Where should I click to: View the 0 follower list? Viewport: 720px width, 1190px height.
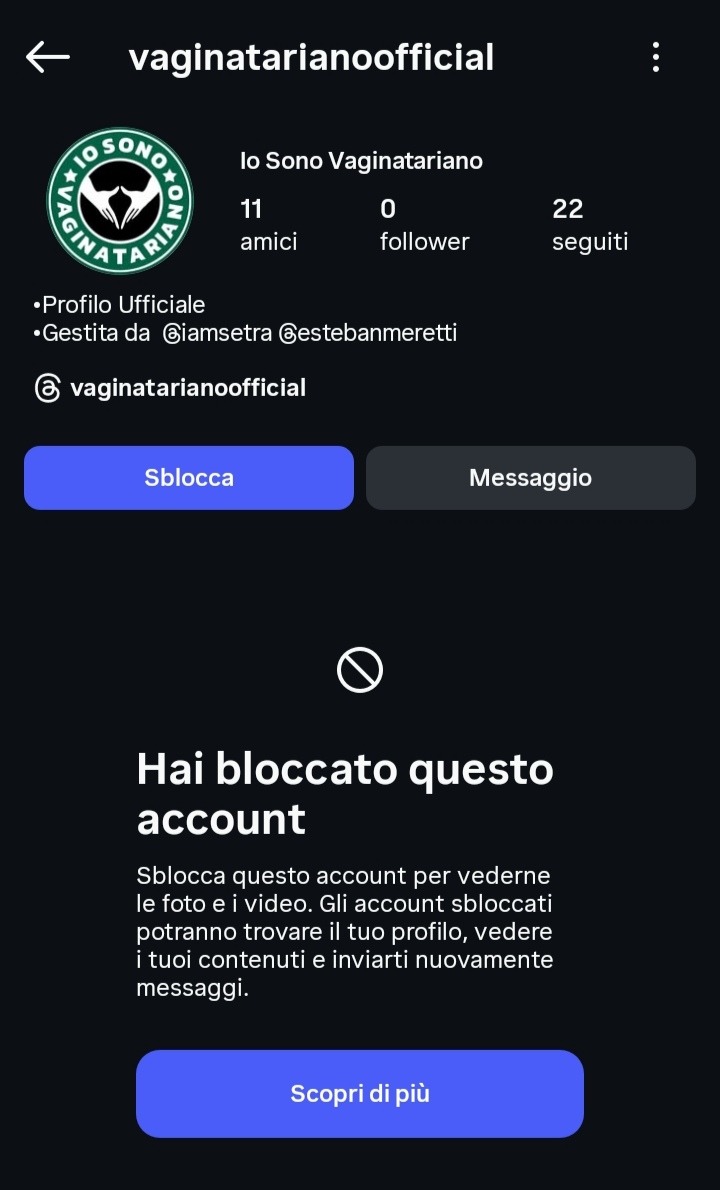(x=424, y=224)
